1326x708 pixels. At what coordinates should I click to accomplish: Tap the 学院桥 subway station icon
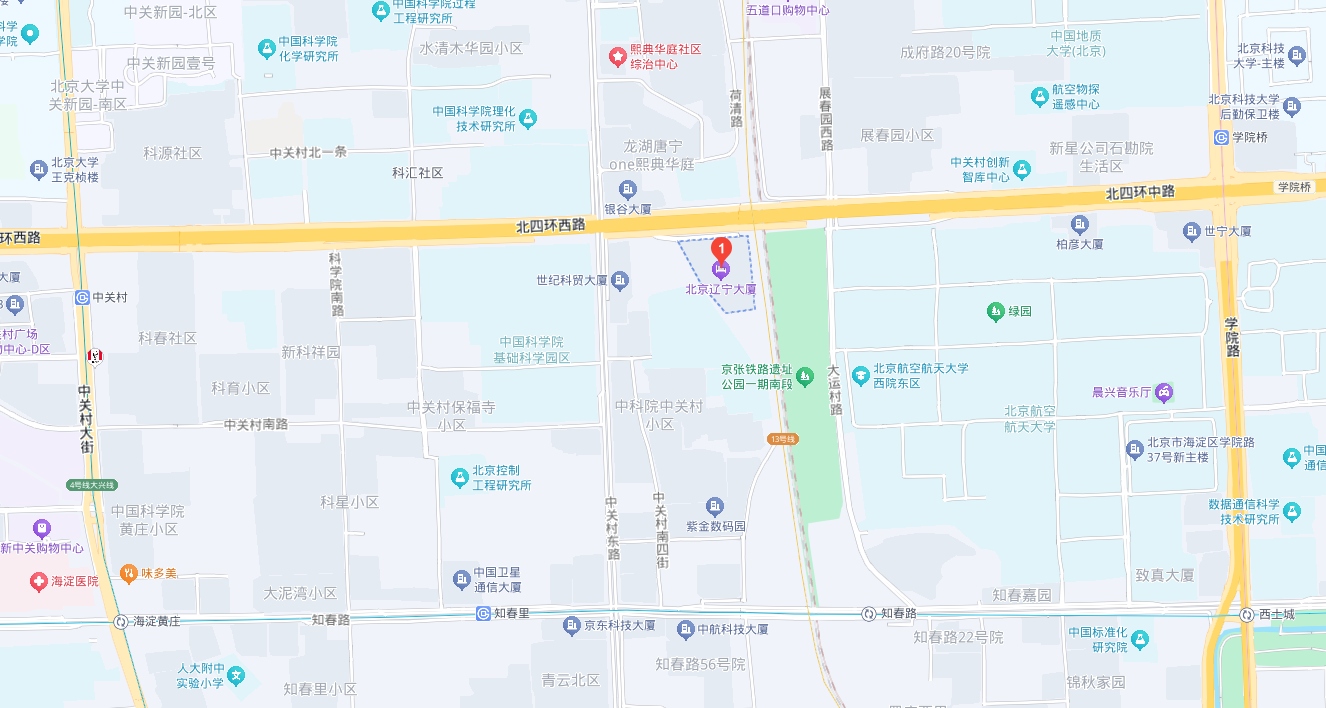1221,138
